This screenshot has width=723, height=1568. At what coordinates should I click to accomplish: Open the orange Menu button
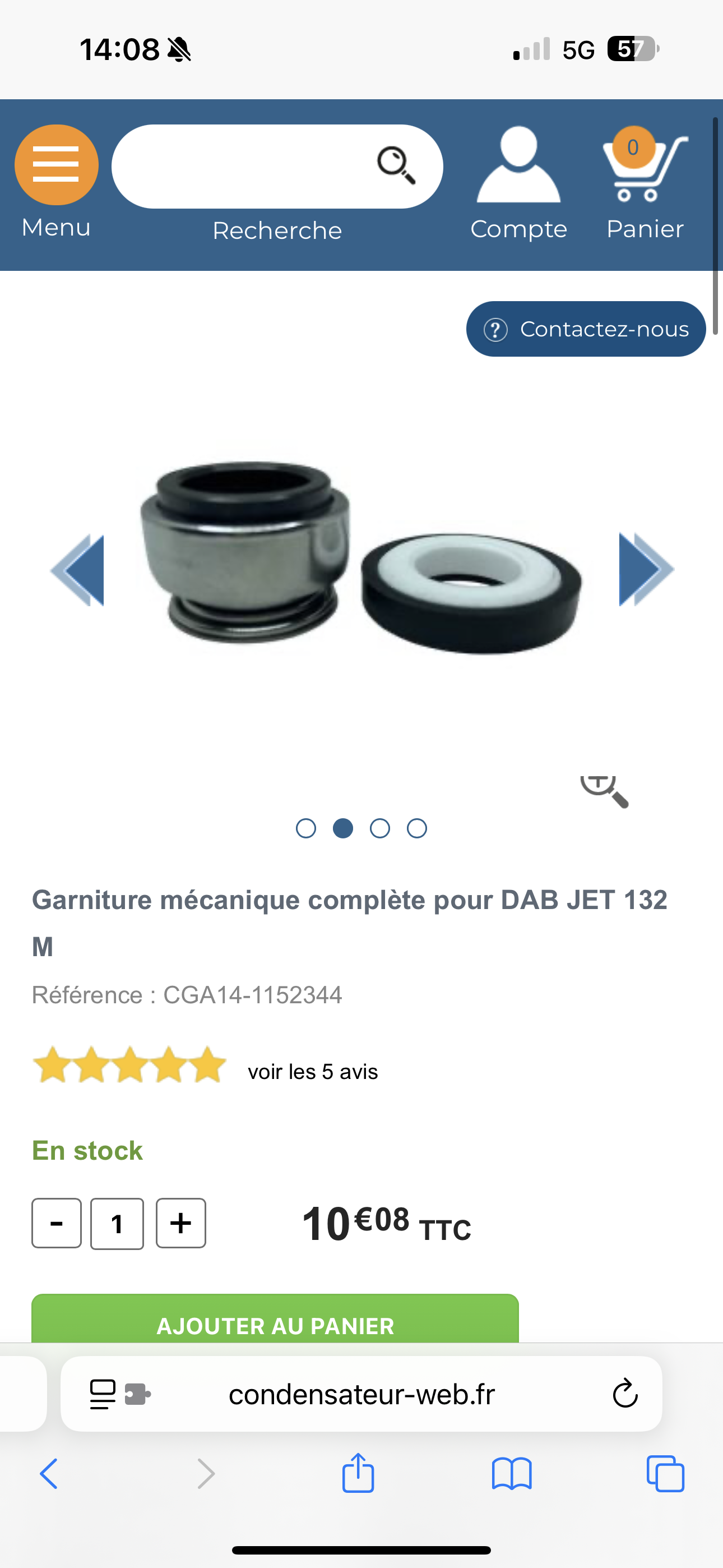tap(56, 165)
